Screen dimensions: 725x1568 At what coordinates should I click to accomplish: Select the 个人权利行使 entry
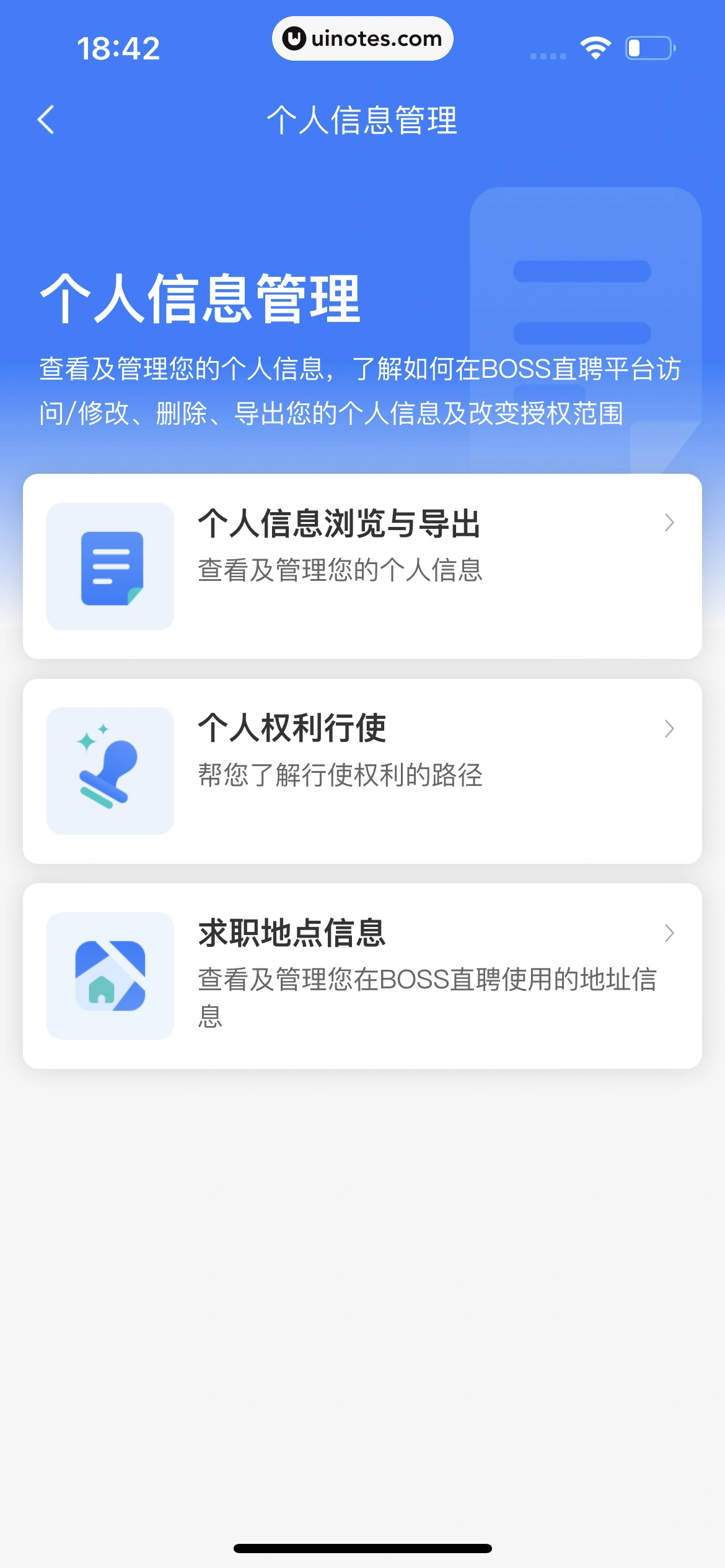[362, 770]
